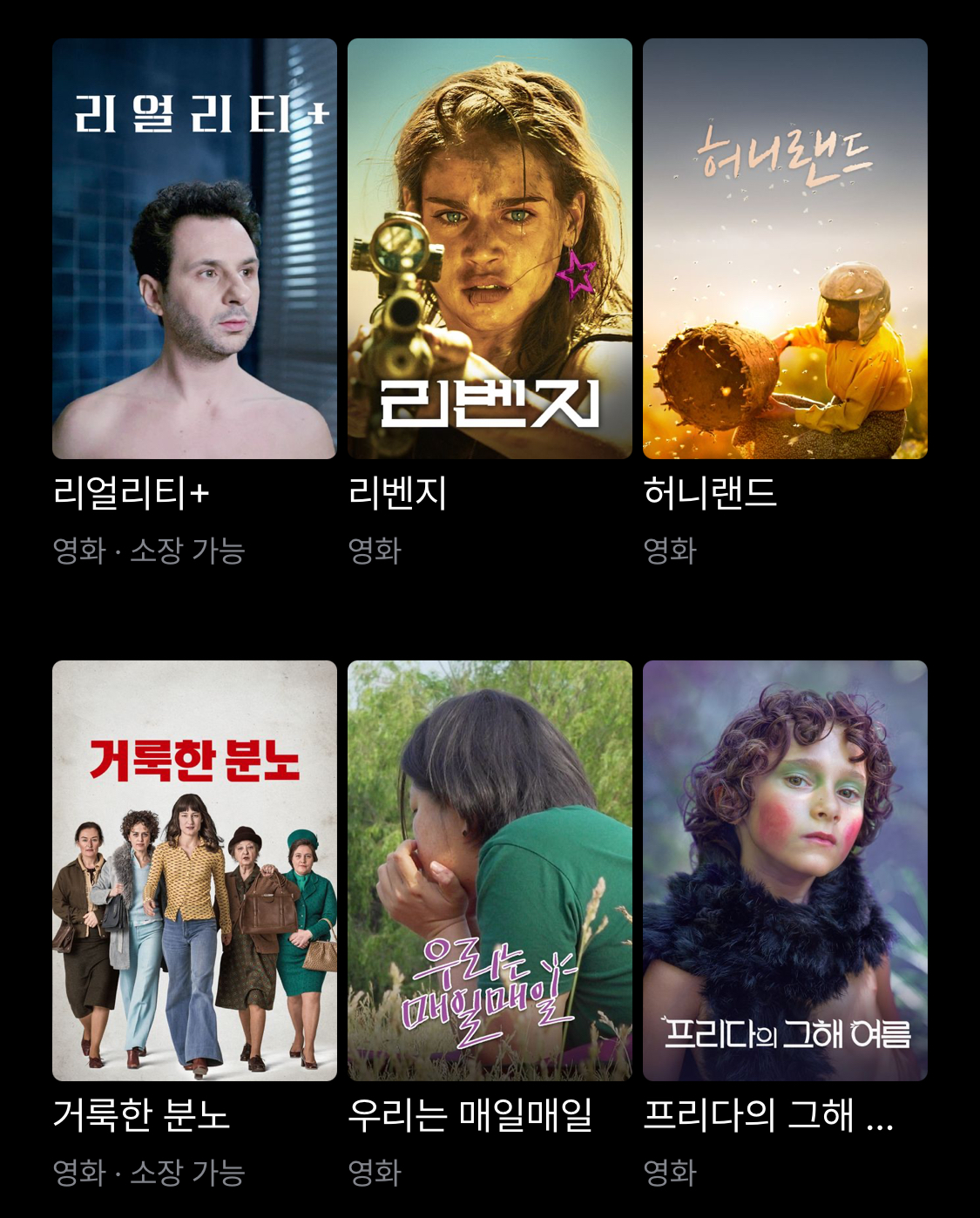Select the 리벤지 movie poster
This screenshot has width=980, height=1218.
click(490, 249)
